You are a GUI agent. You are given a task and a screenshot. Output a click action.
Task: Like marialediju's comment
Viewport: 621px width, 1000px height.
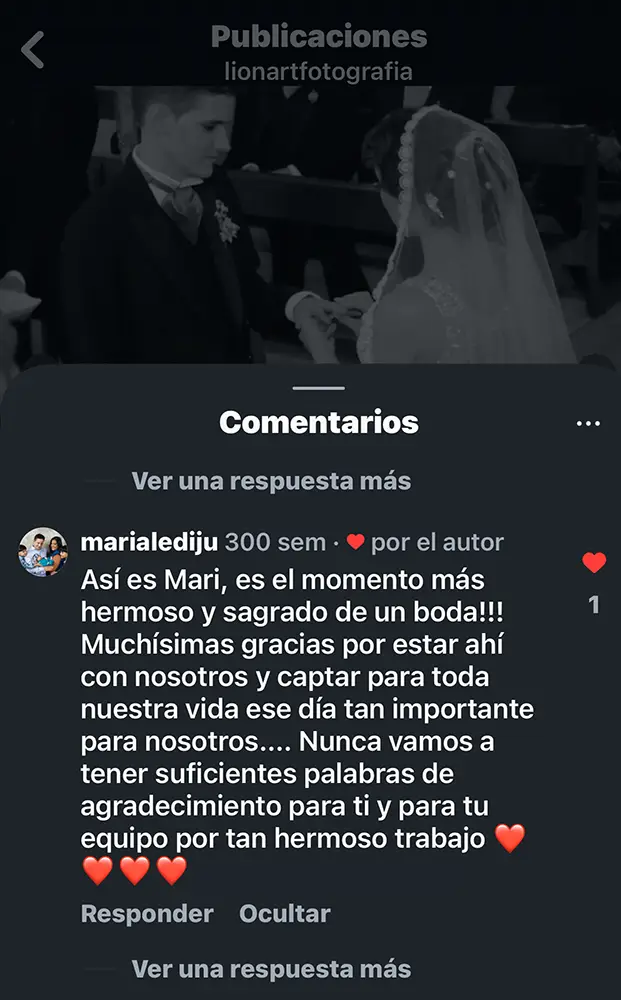pos(594,563)
